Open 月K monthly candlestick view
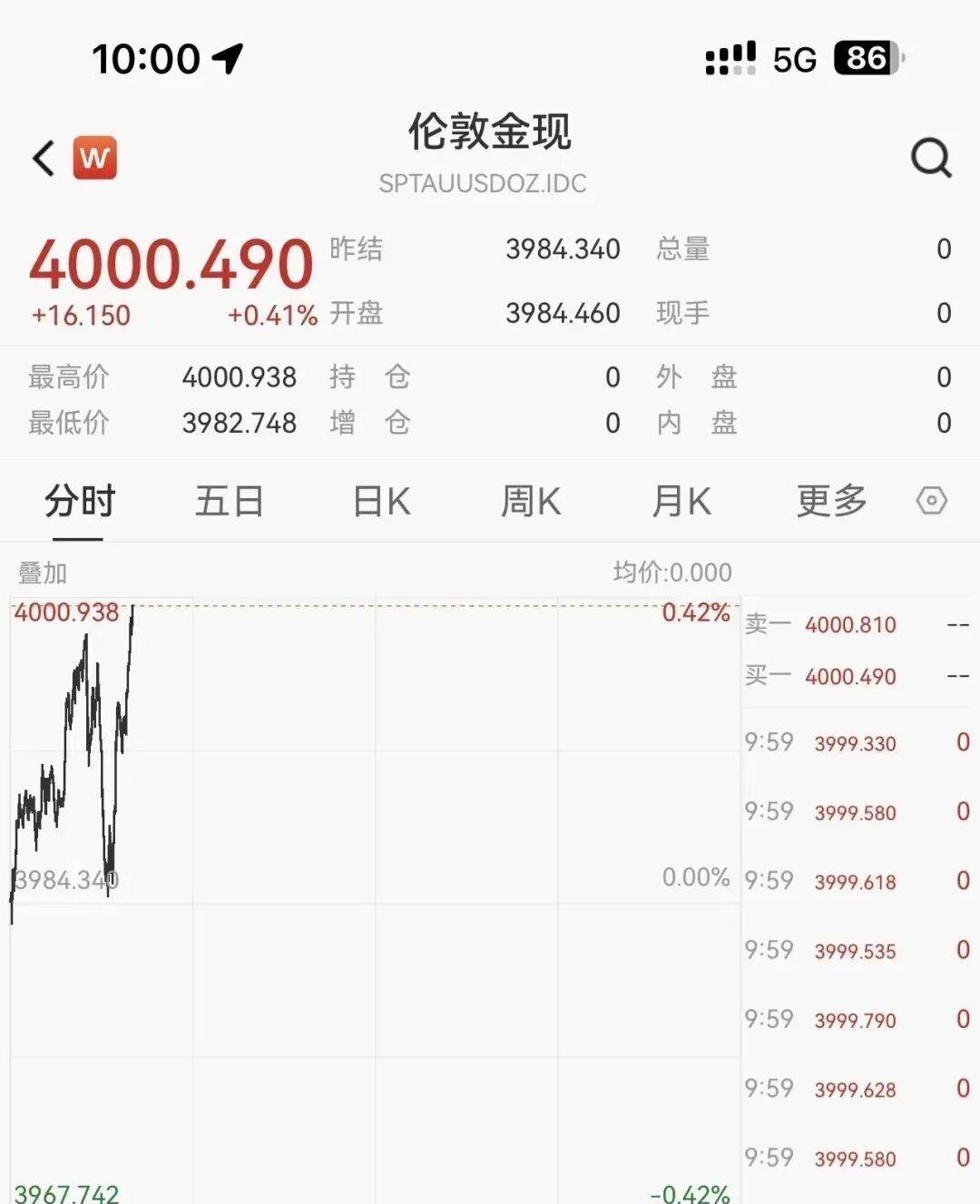The height and width of the screenshot is (1204, 980). point(681,501)
